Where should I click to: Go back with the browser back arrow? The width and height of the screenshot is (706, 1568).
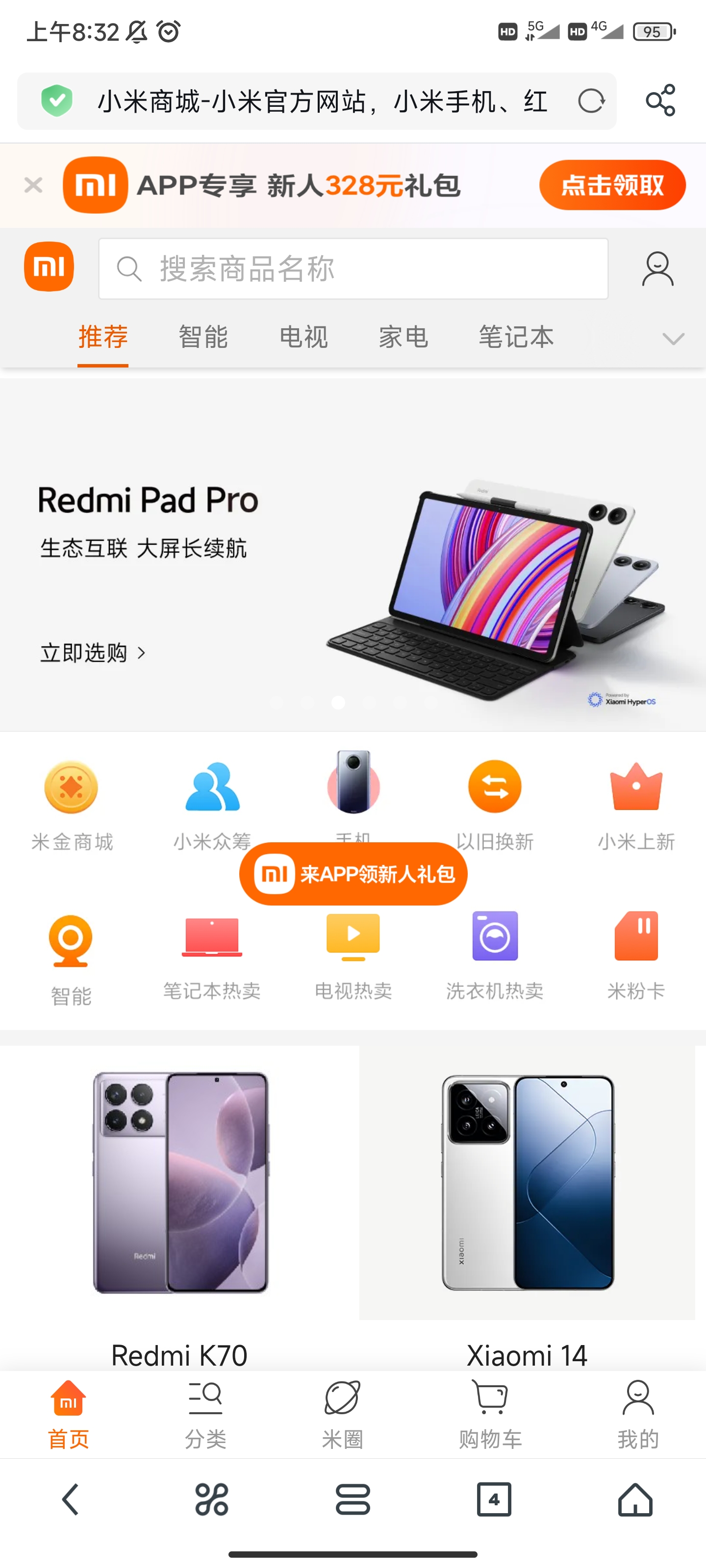71,1499
